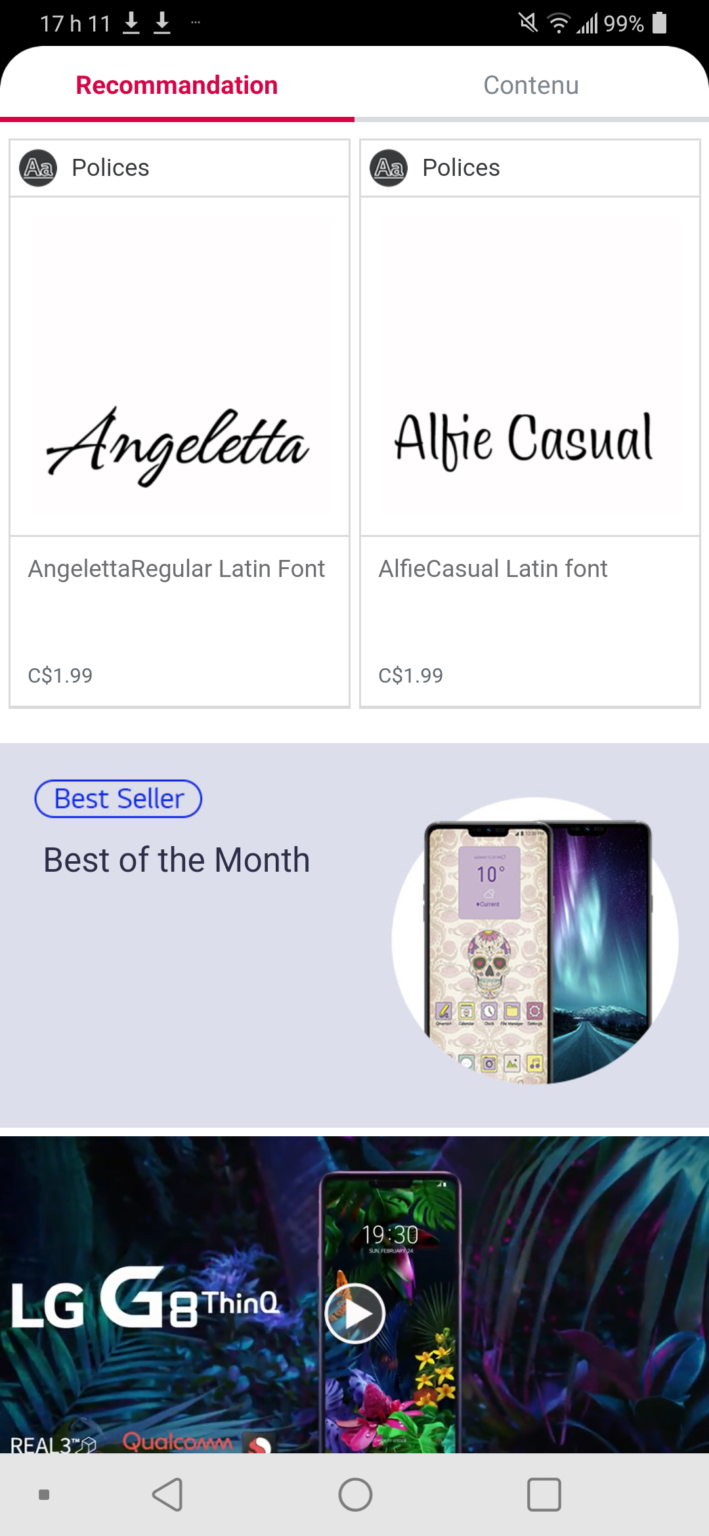Switch to the Contenu tab
This screenshot has width=709, height=1536.
(531, 85)
